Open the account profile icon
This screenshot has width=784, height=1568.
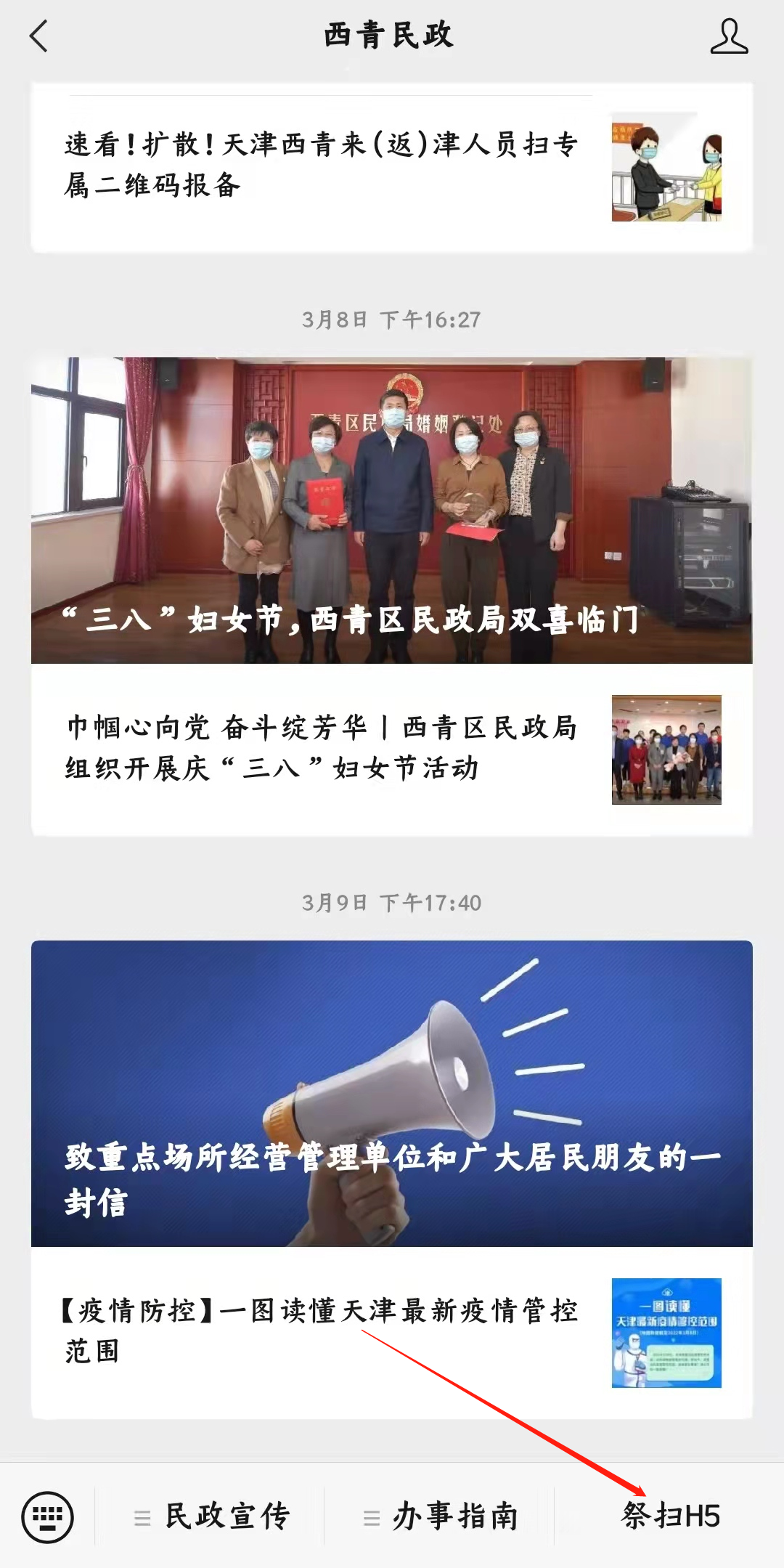click(x=729, y=36)
